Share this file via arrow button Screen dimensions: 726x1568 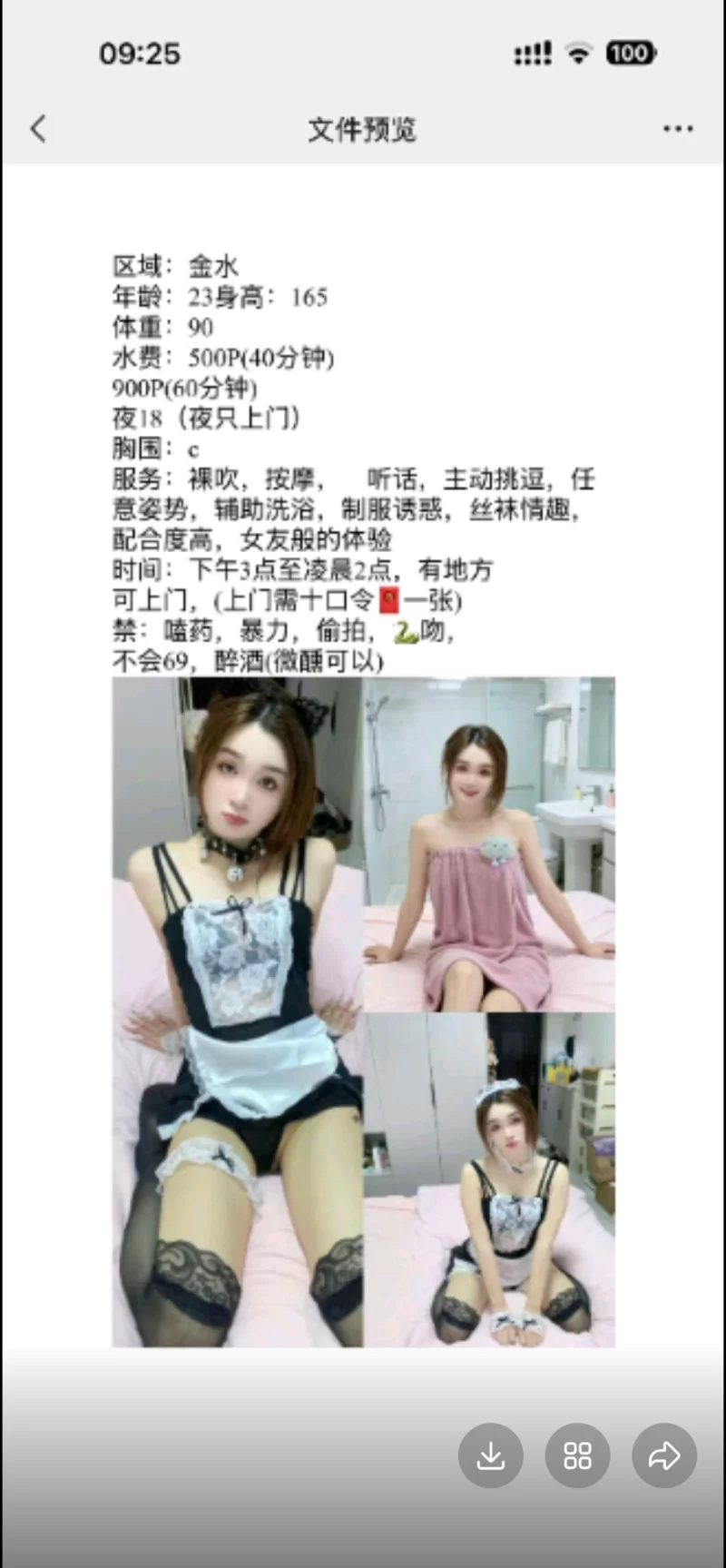(x=664, y=1455)
